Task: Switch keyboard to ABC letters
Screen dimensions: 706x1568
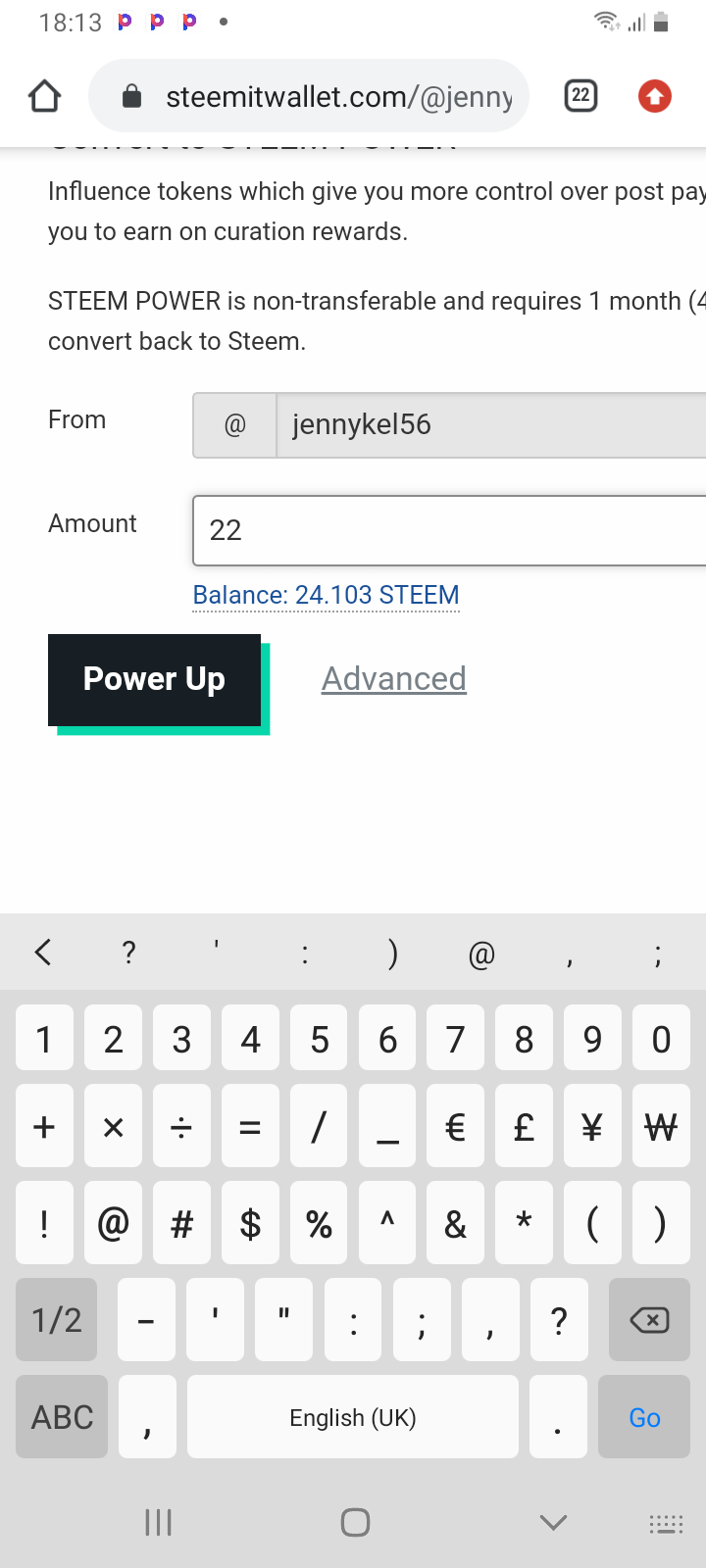Action: point(62,1417)
